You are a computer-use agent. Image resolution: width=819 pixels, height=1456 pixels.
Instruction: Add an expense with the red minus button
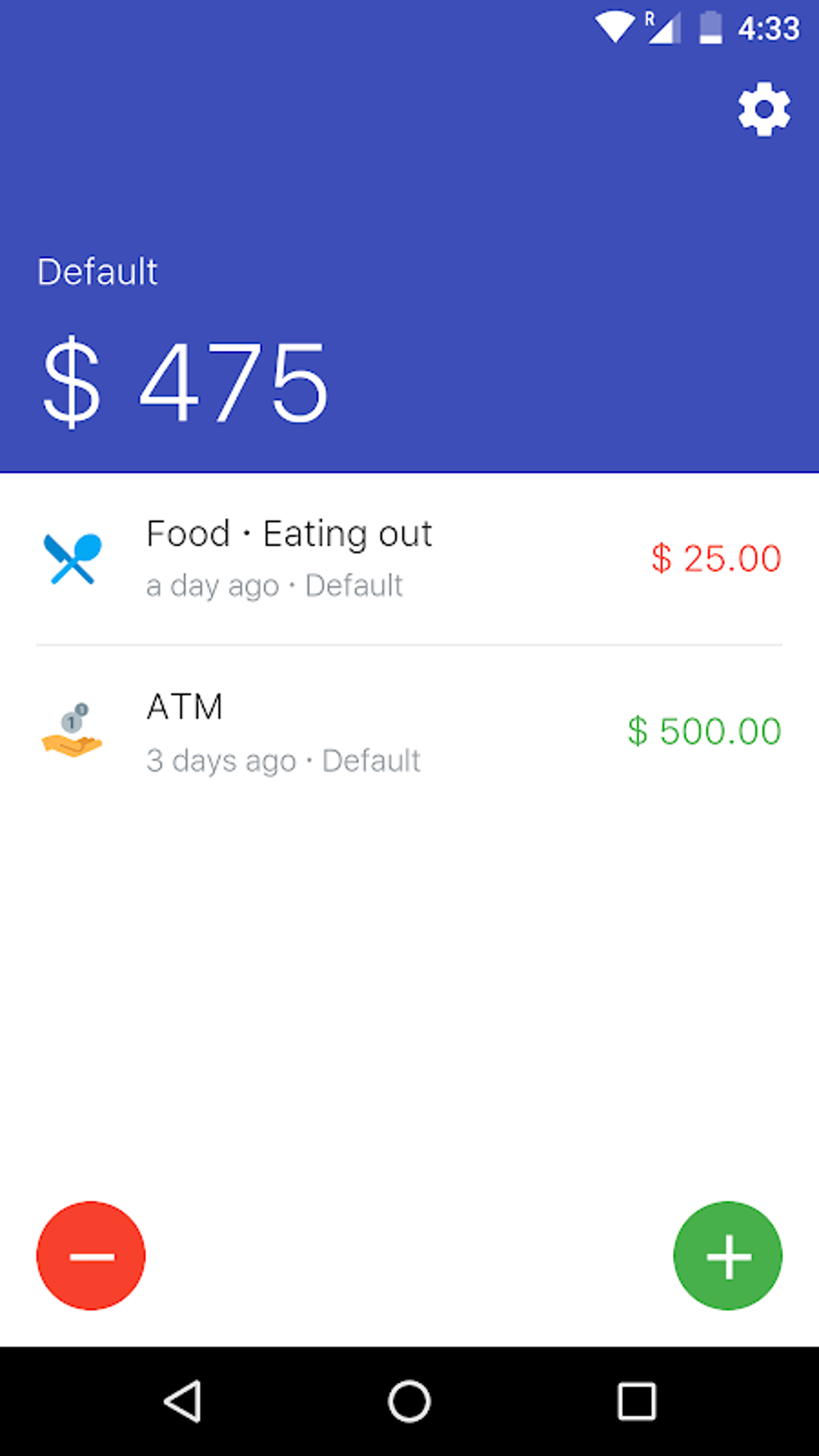pos(91,1255)
